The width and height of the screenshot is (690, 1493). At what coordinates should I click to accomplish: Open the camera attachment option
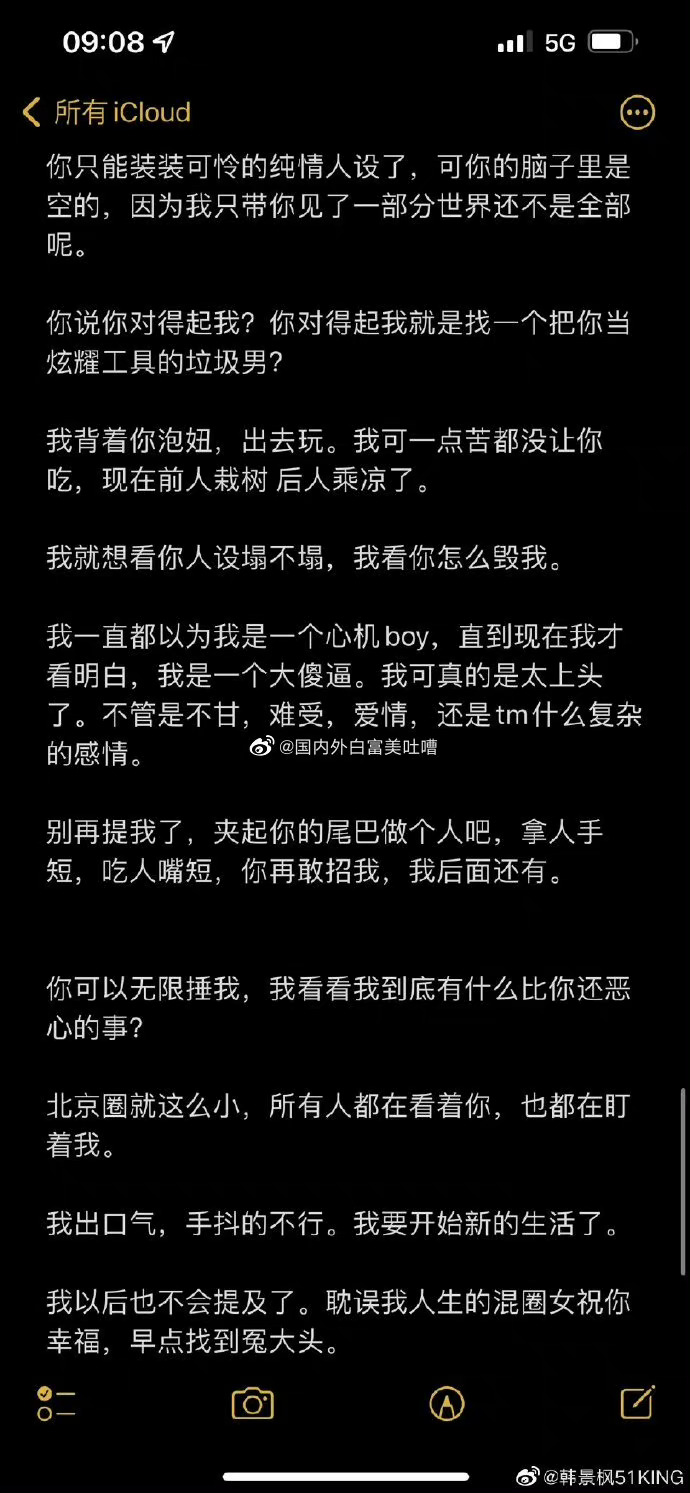[x=252, y=1403]
